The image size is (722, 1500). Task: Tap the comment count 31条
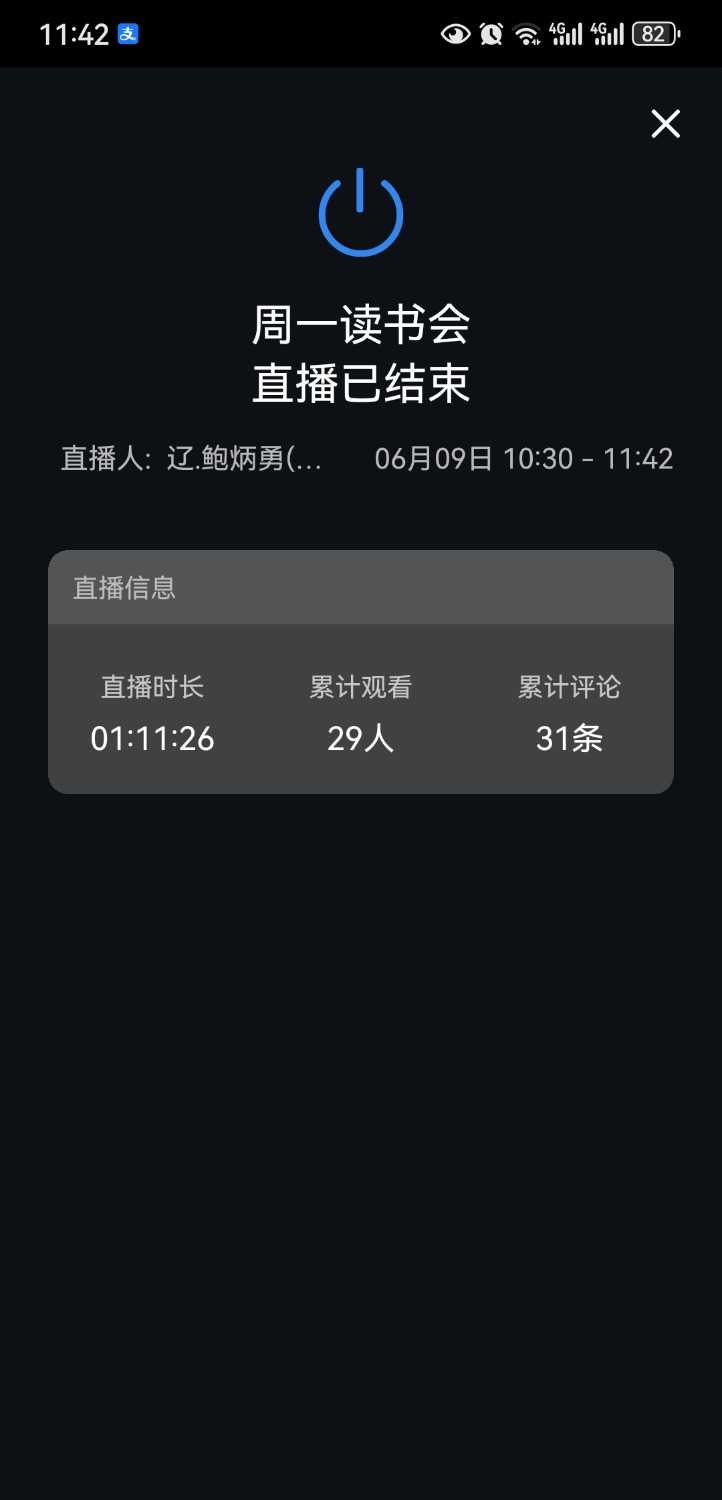(x=569, y=739)
